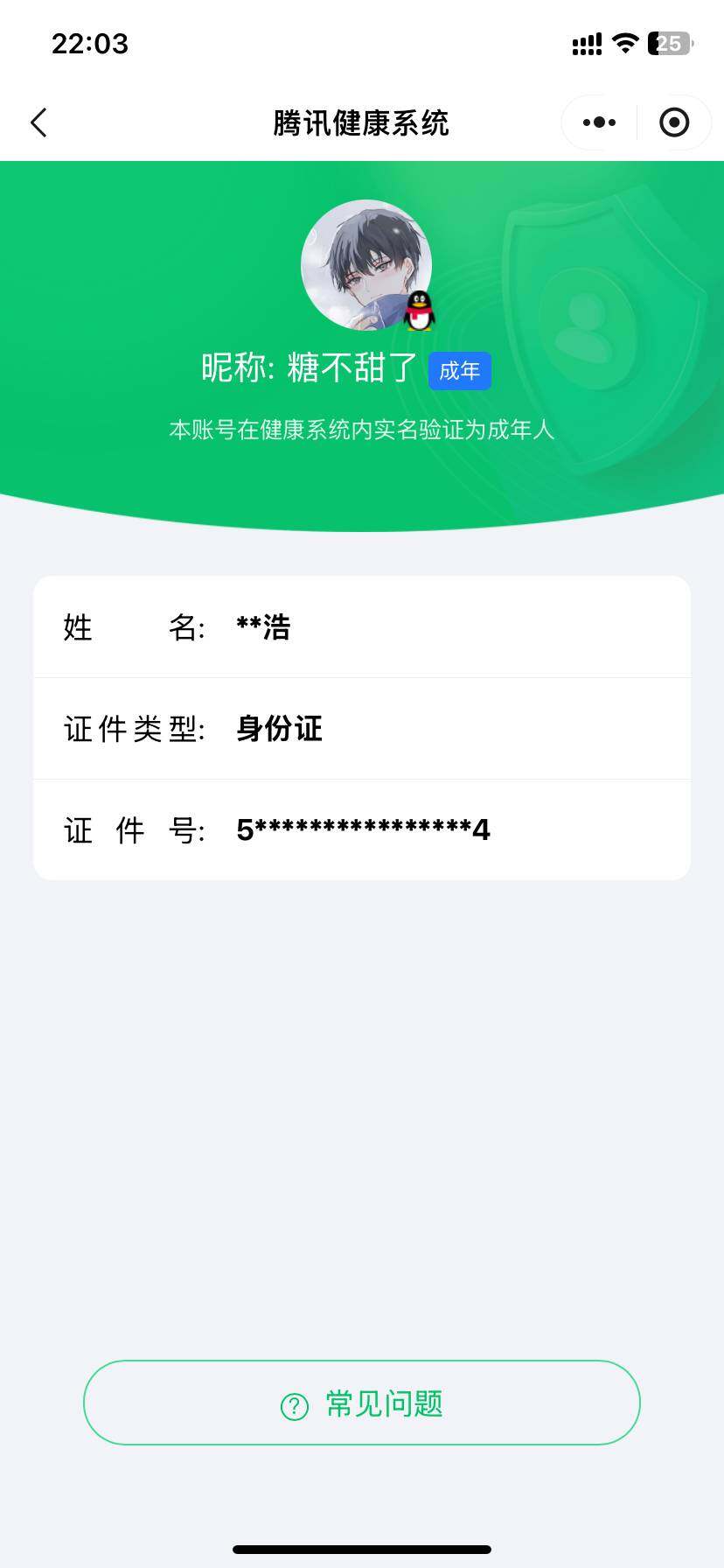Viewport: 724px width, 1568px height.
Task: Tap the clock showing 22:03
Action: tap(89, 44)
